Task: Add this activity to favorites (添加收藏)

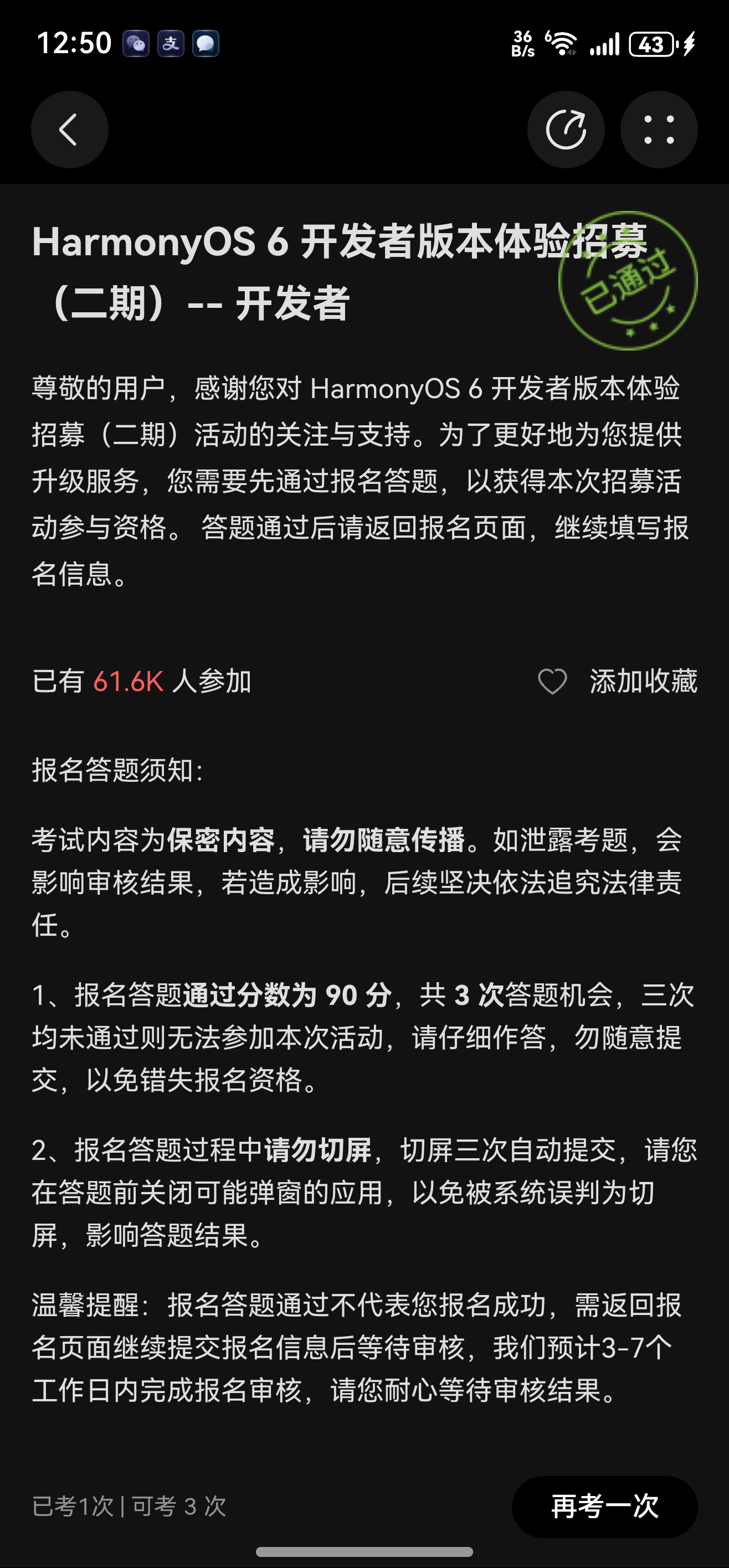Action: [618, 681]
